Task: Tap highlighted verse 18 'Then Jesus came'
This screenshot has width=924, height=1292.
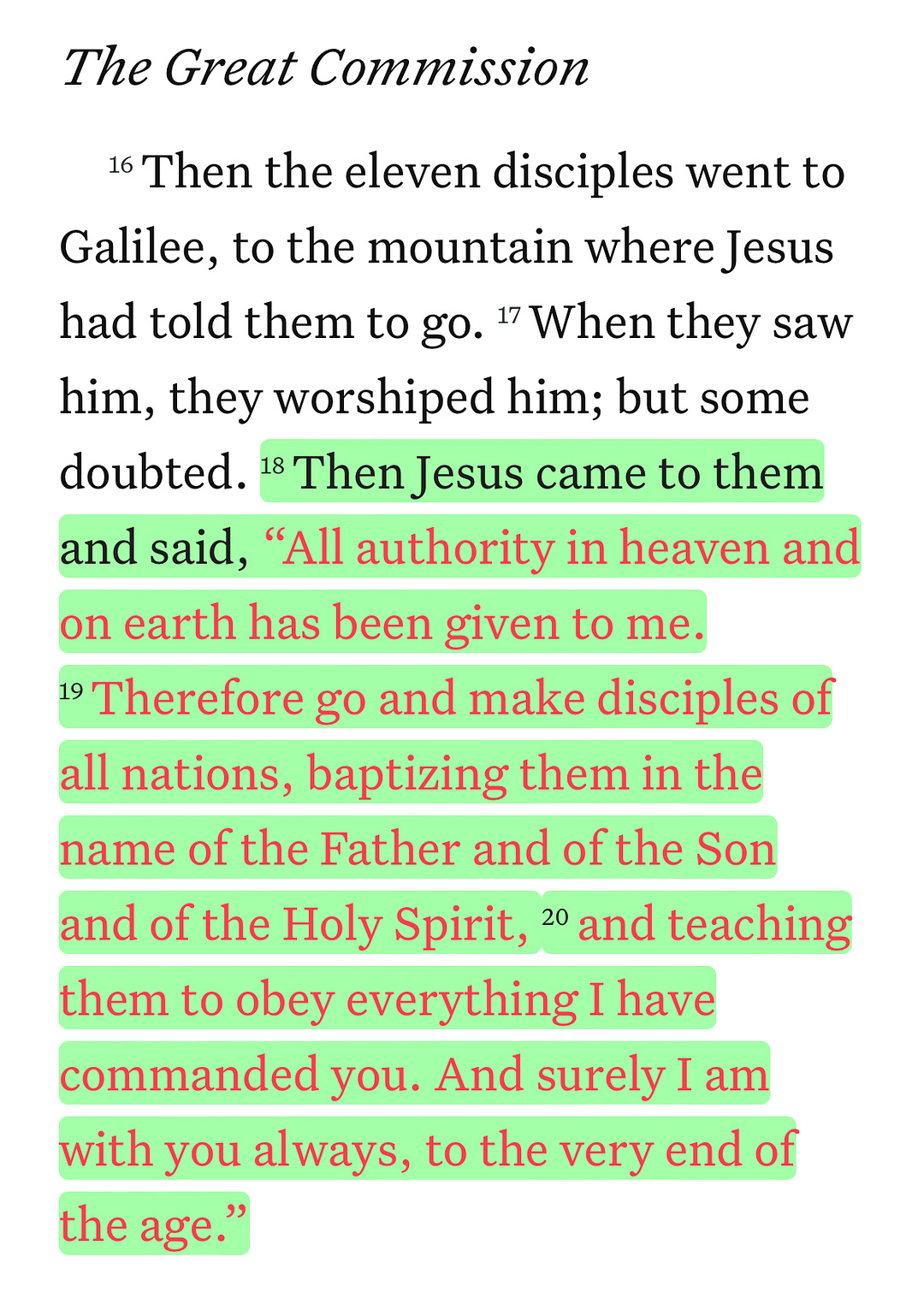Action: click(556, 473)
